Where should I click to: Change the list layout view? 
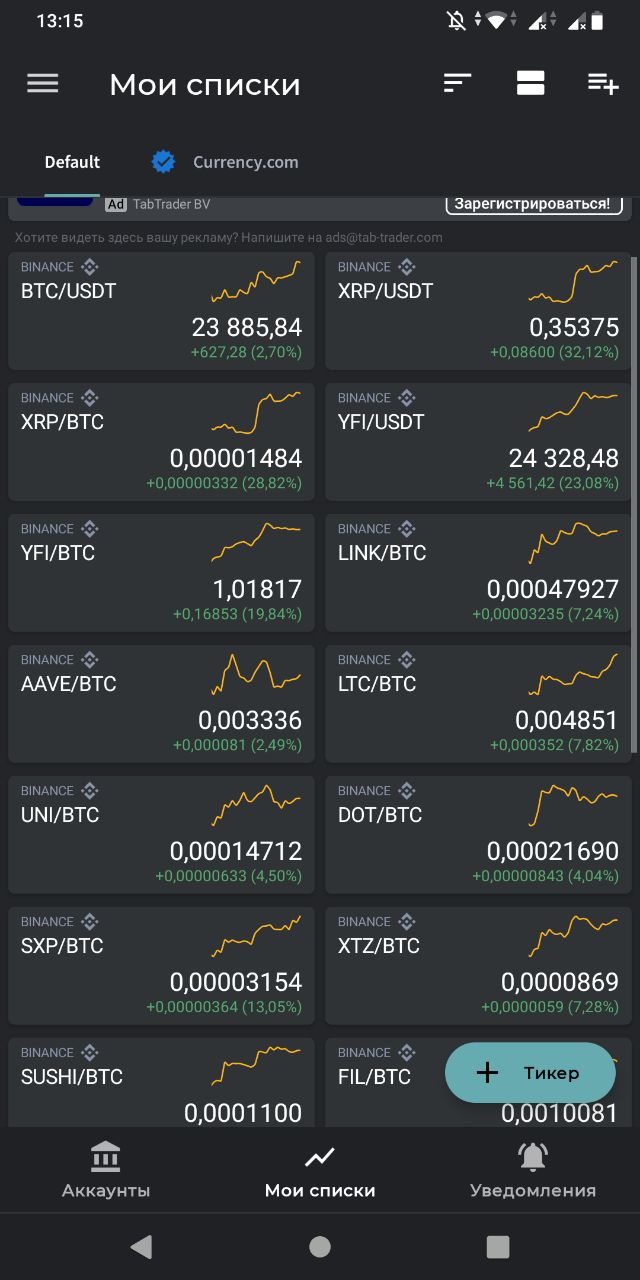point(530,84)
